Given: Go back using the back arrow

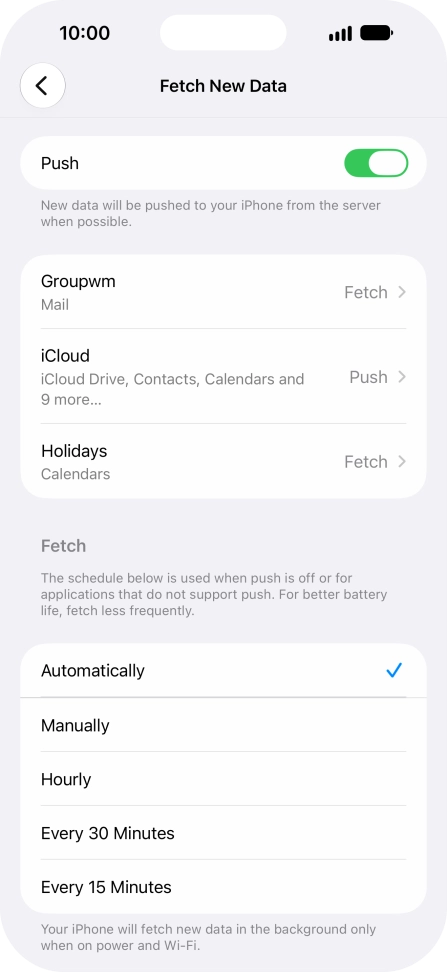Looking at the screenshot, I should (x=43, y=86).
